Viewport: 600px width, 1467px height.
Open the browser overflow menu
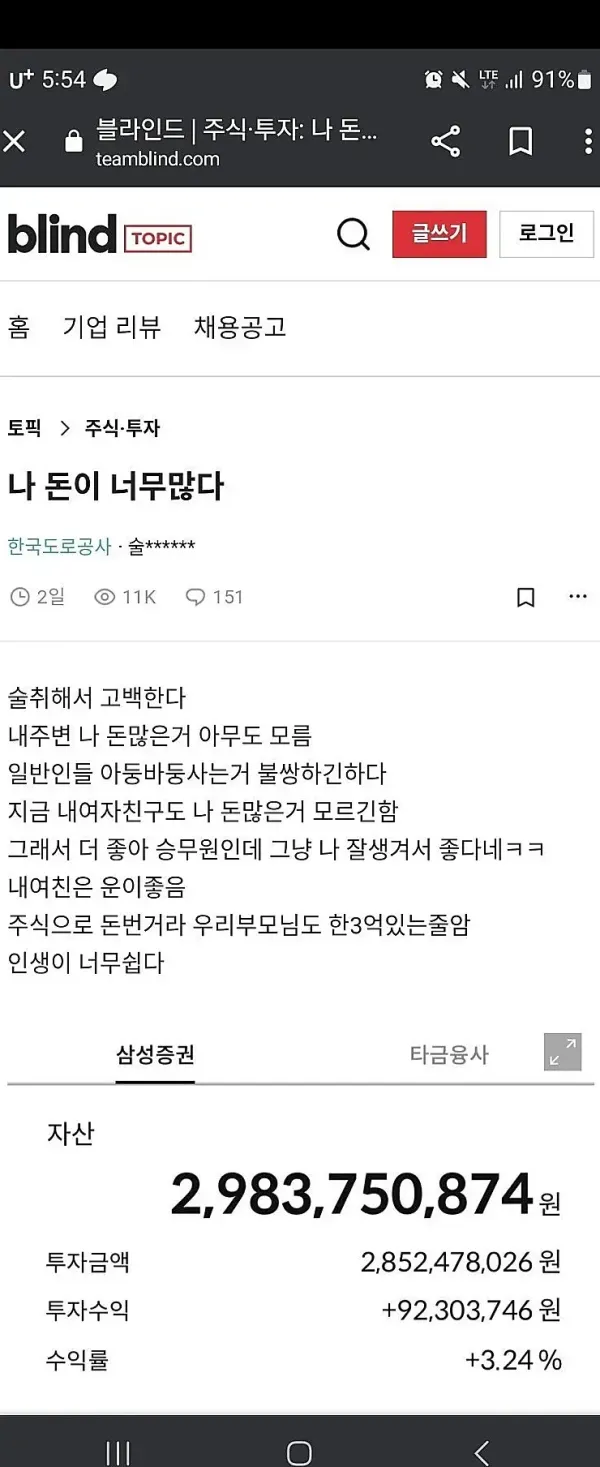(x=587, y=142)
